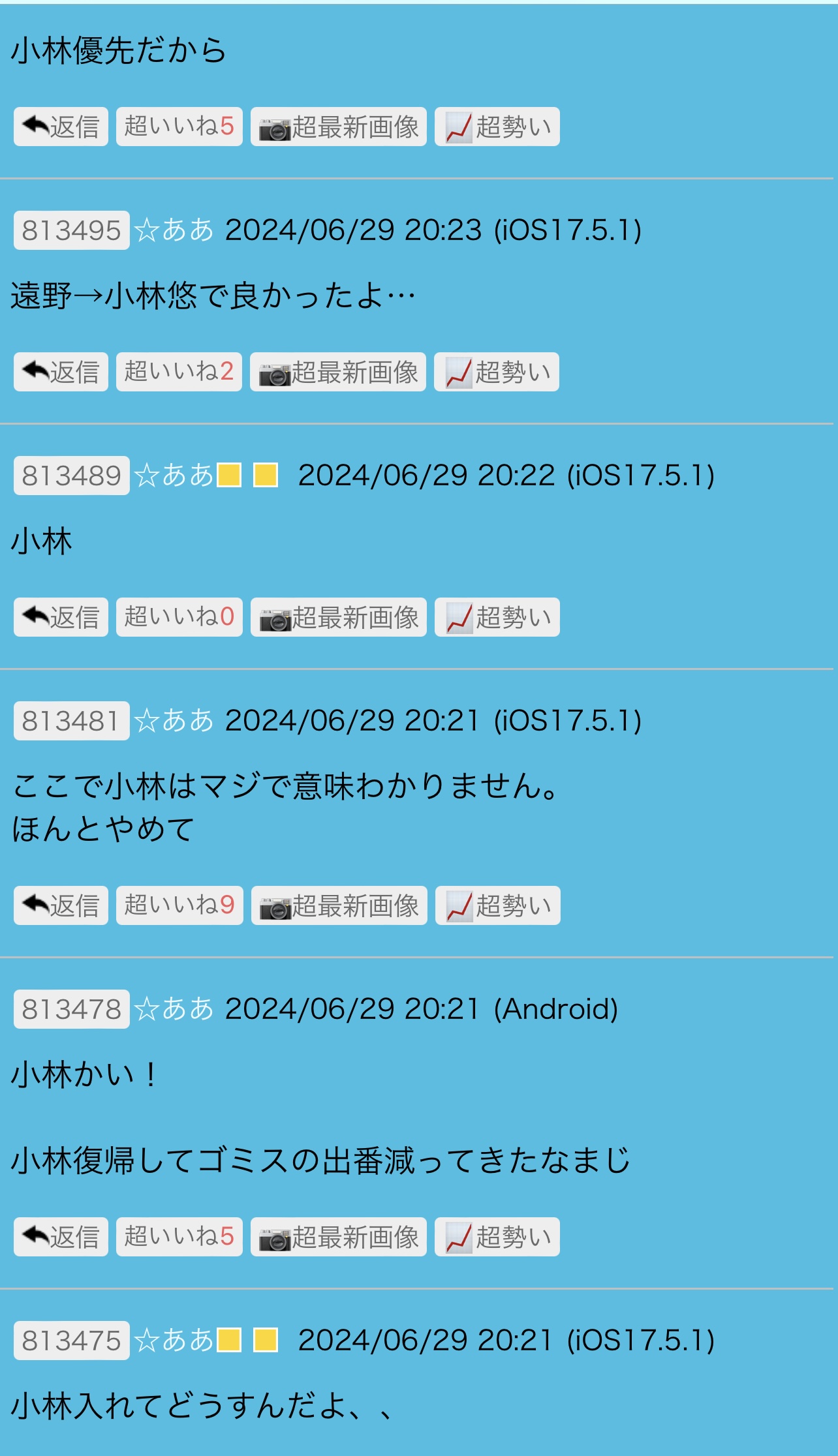The width and height of the screenshot is (838, 1456).
Task: Like the 小林優先だから comment with 超いいね5
Action: 179,127
